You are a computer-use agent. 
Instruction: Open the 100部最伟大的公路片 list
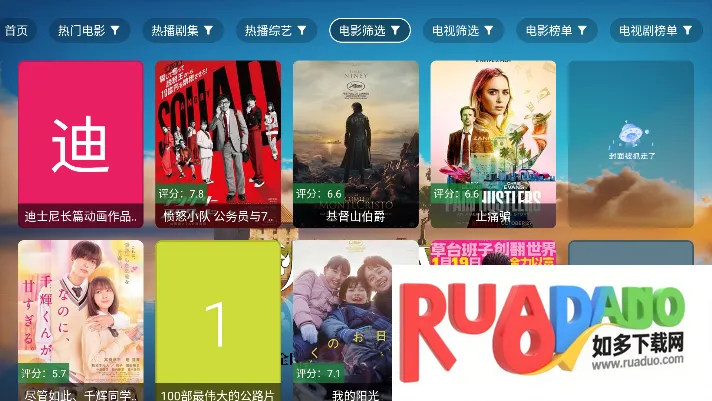click(218, 320)
